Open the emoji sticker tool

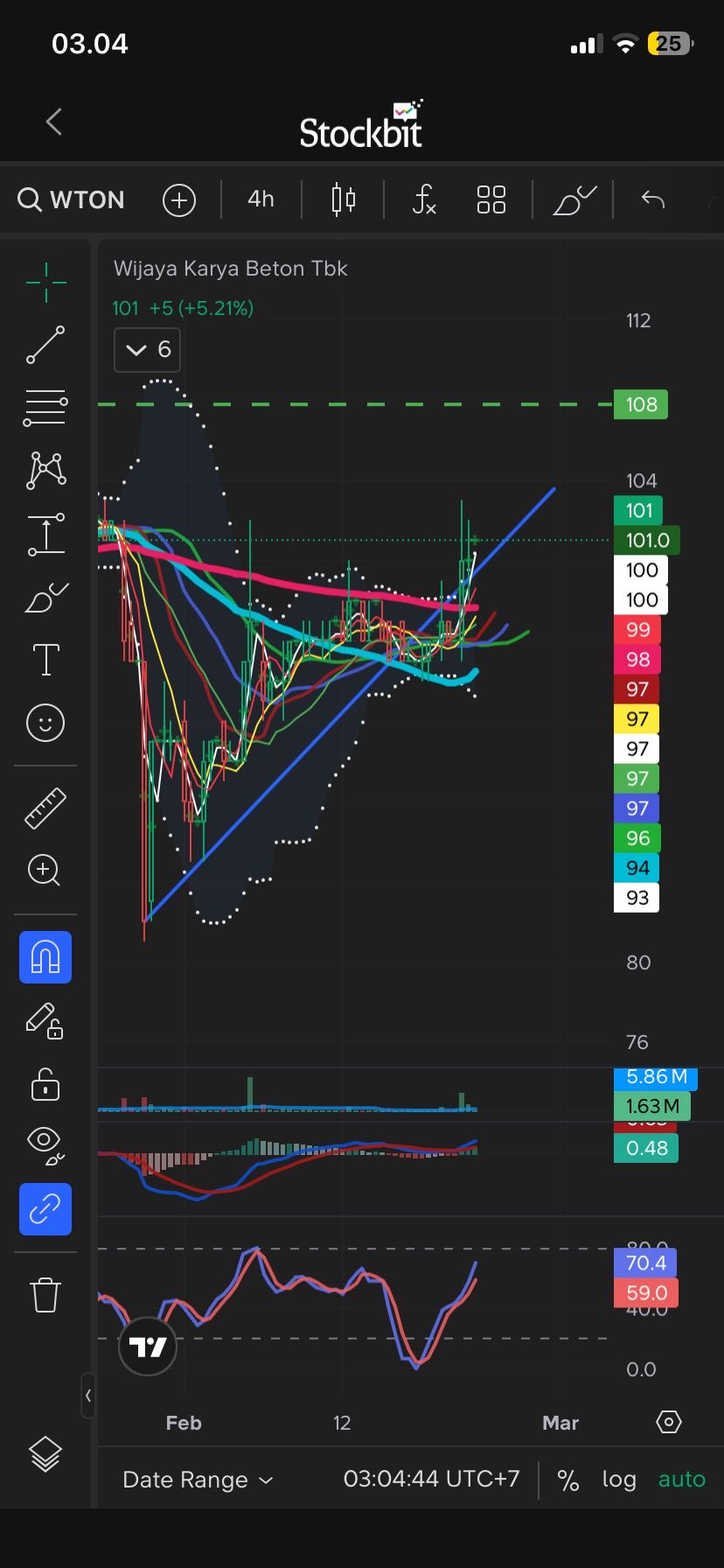(45, 723)
